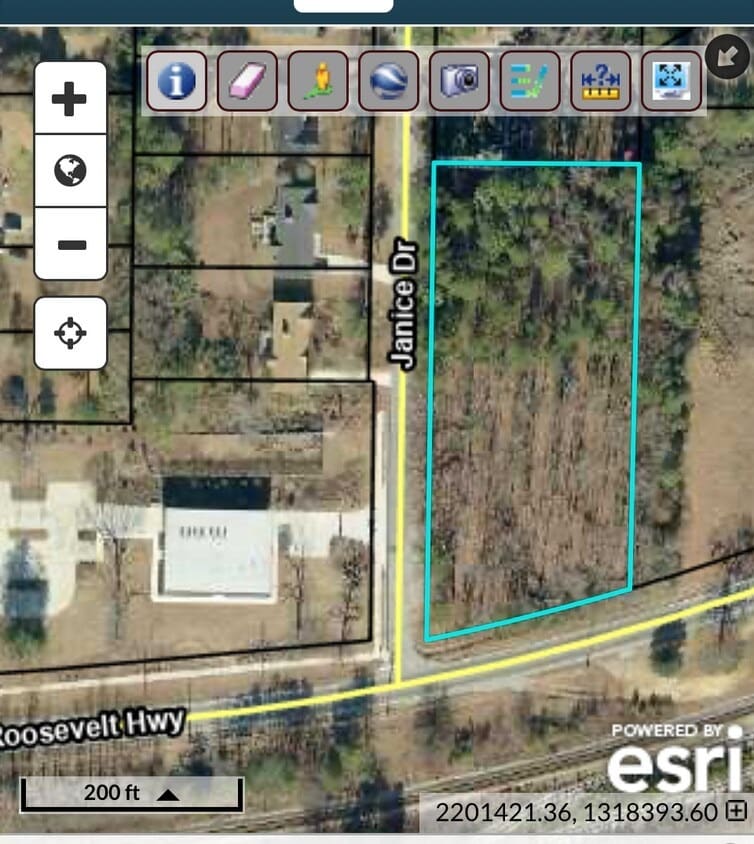The height and width of the screenshot is (844, 754).
Task: Open the layer list edit tool
Action: coord(529,81)
